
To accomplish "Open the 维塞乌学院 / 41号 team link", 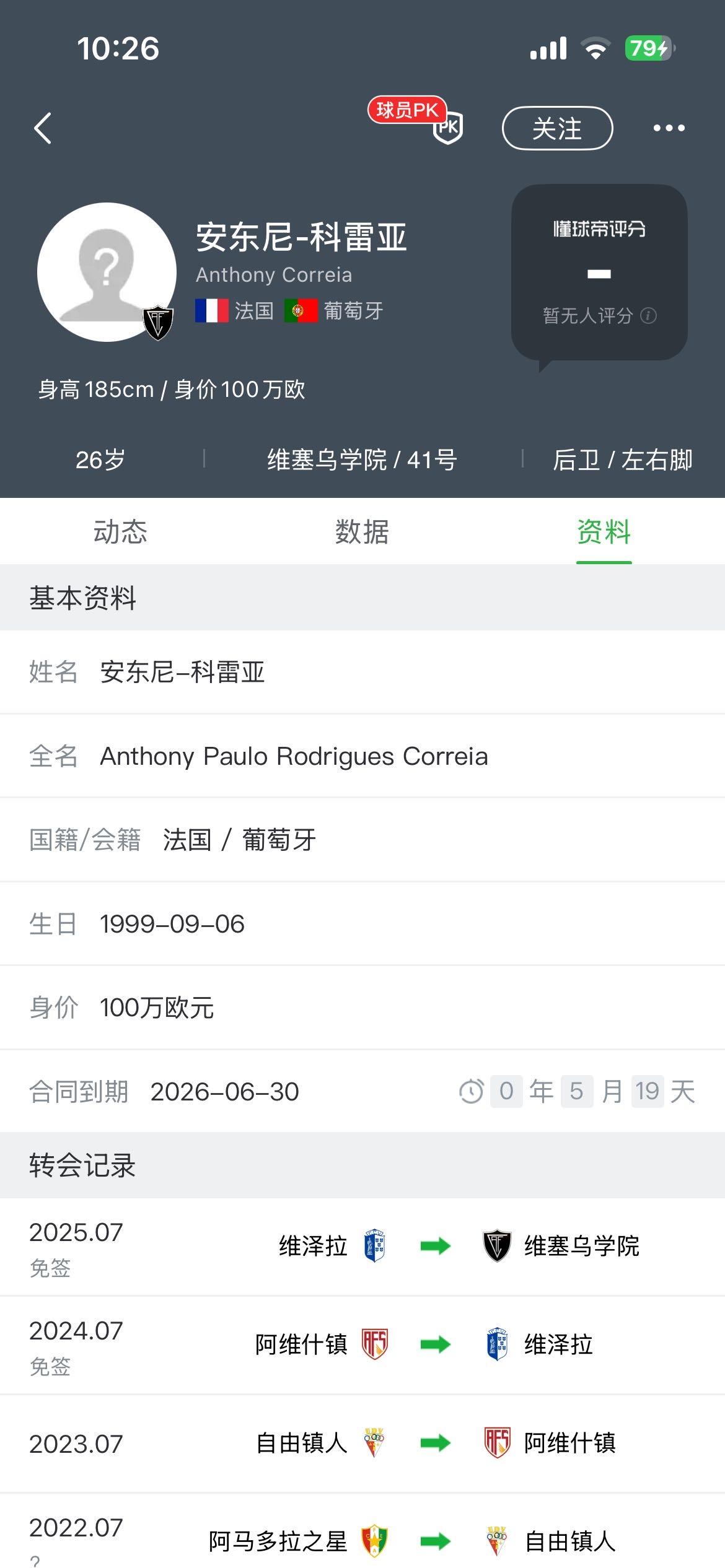I will (362, 460).
